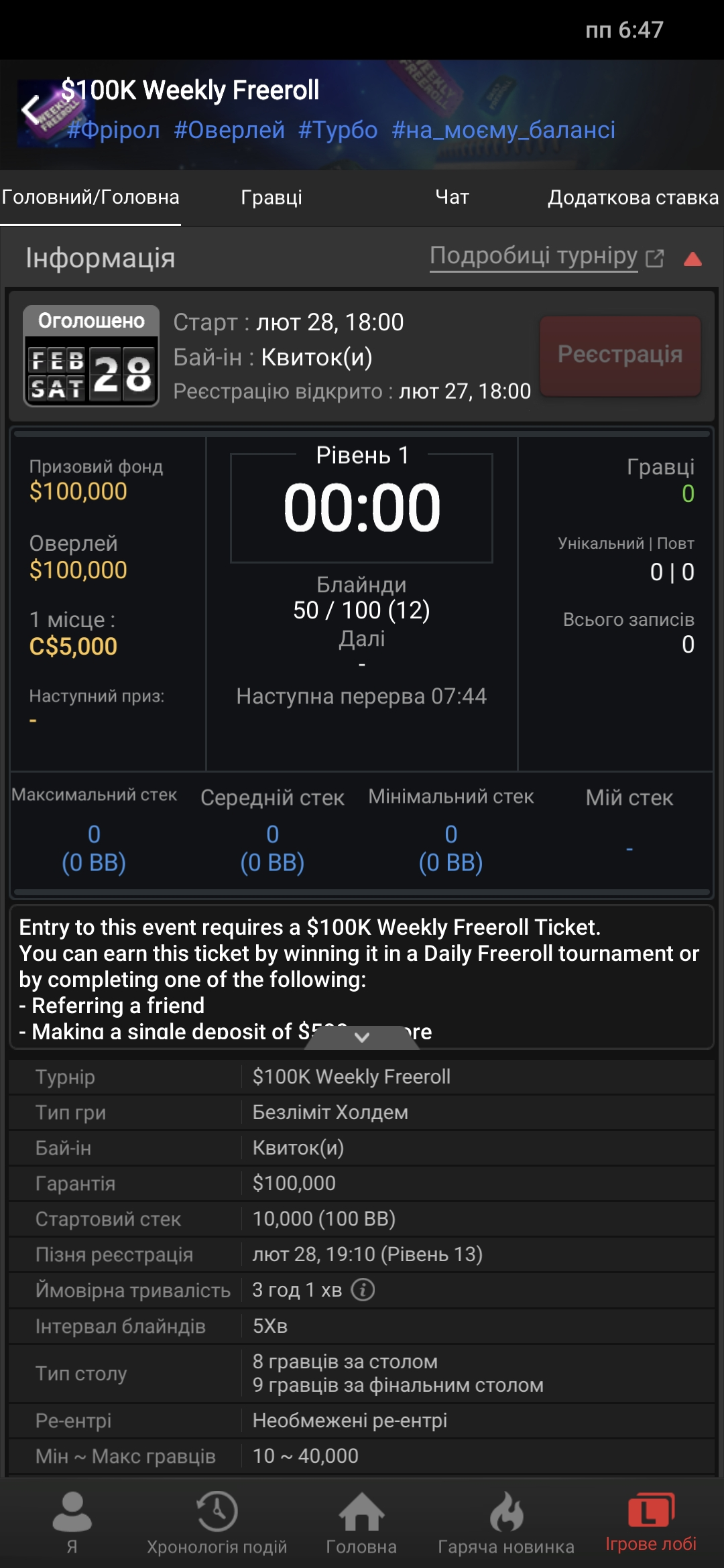Tap the #Оверлей hashtag

(229, 130)
